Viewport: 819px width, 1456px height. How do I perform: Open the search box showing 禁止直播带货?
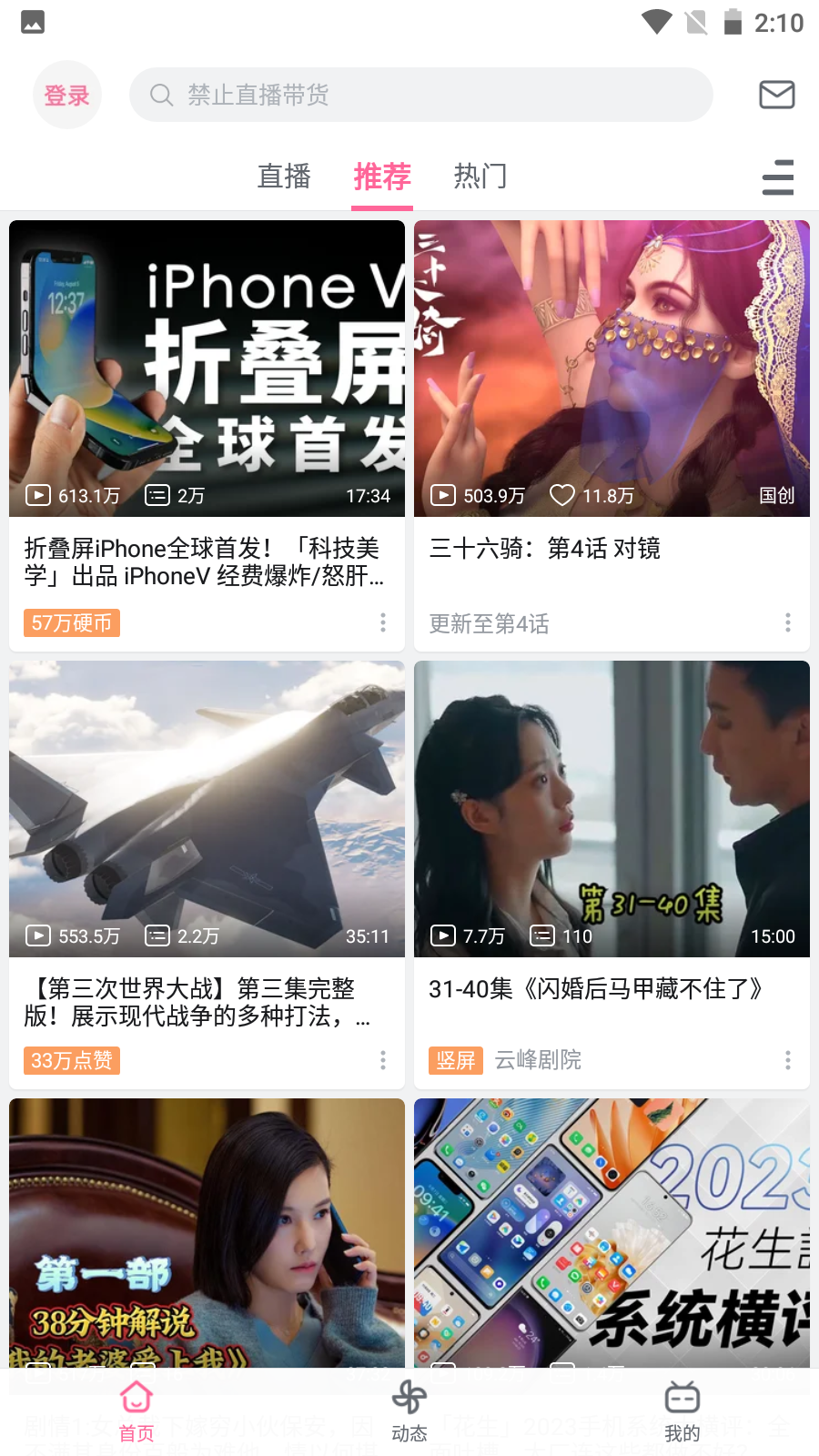(420, 95)
